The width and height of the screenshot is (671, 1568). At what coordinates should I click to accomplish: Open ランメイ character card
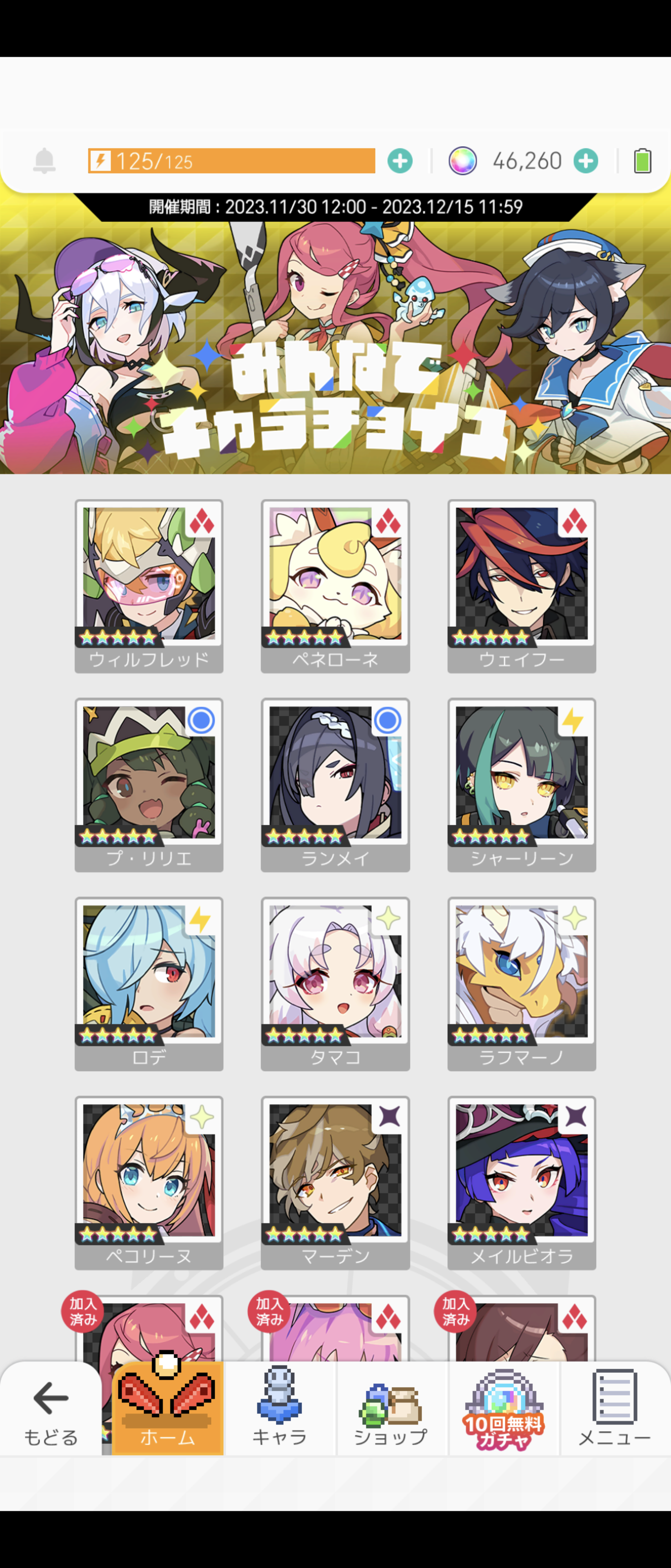pos(335,784)
